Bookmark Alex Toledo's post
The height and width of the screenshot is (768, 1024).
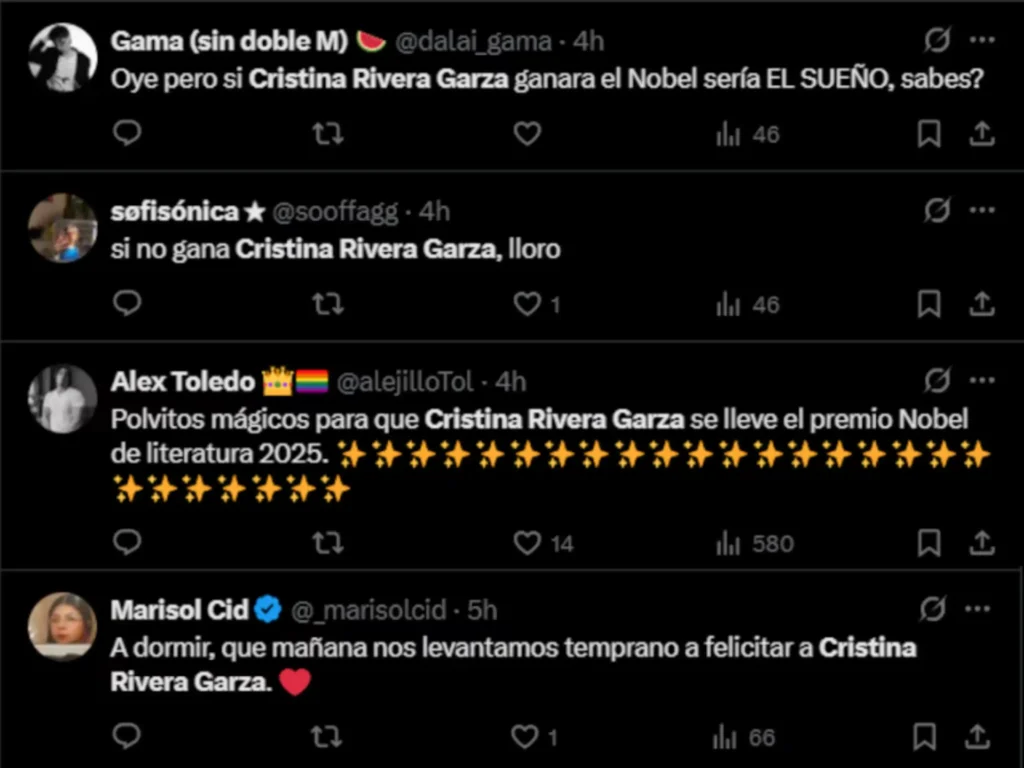click(x=929, y=543)
